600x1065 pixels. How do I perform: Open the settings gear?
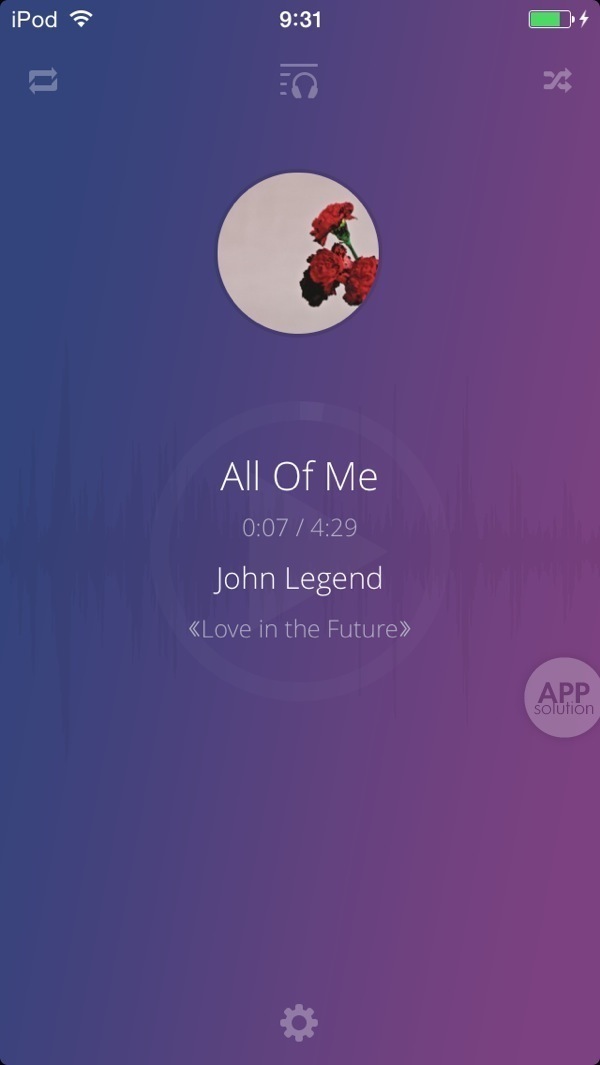click(299, 1022)
